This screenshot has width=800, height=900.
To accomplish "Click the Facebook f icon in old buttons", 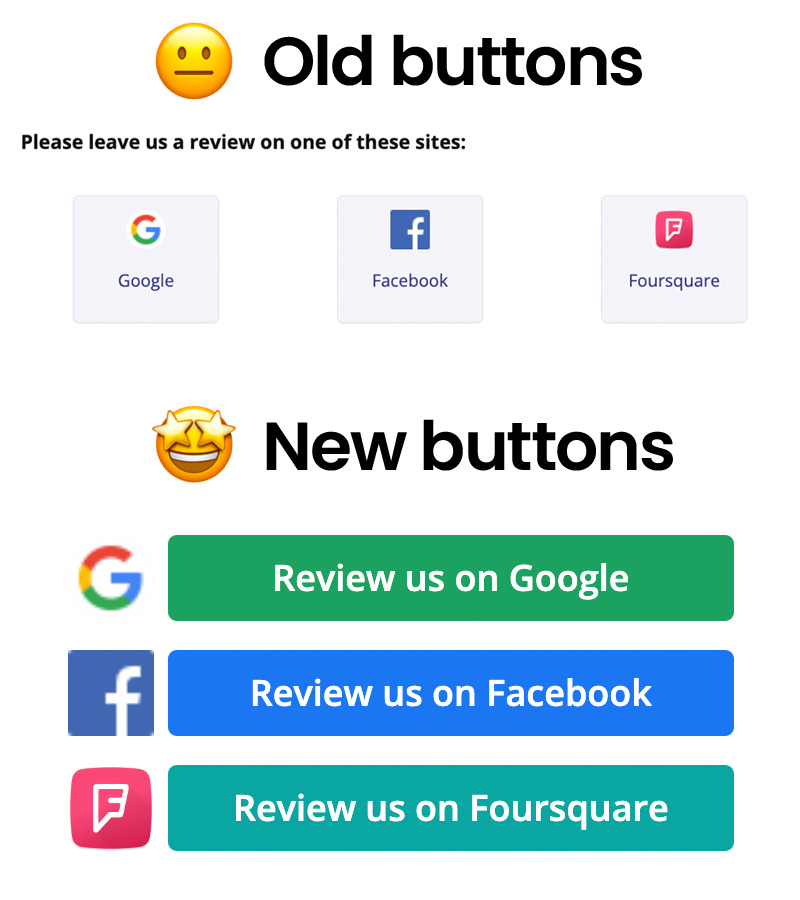I will pos(410,229).
